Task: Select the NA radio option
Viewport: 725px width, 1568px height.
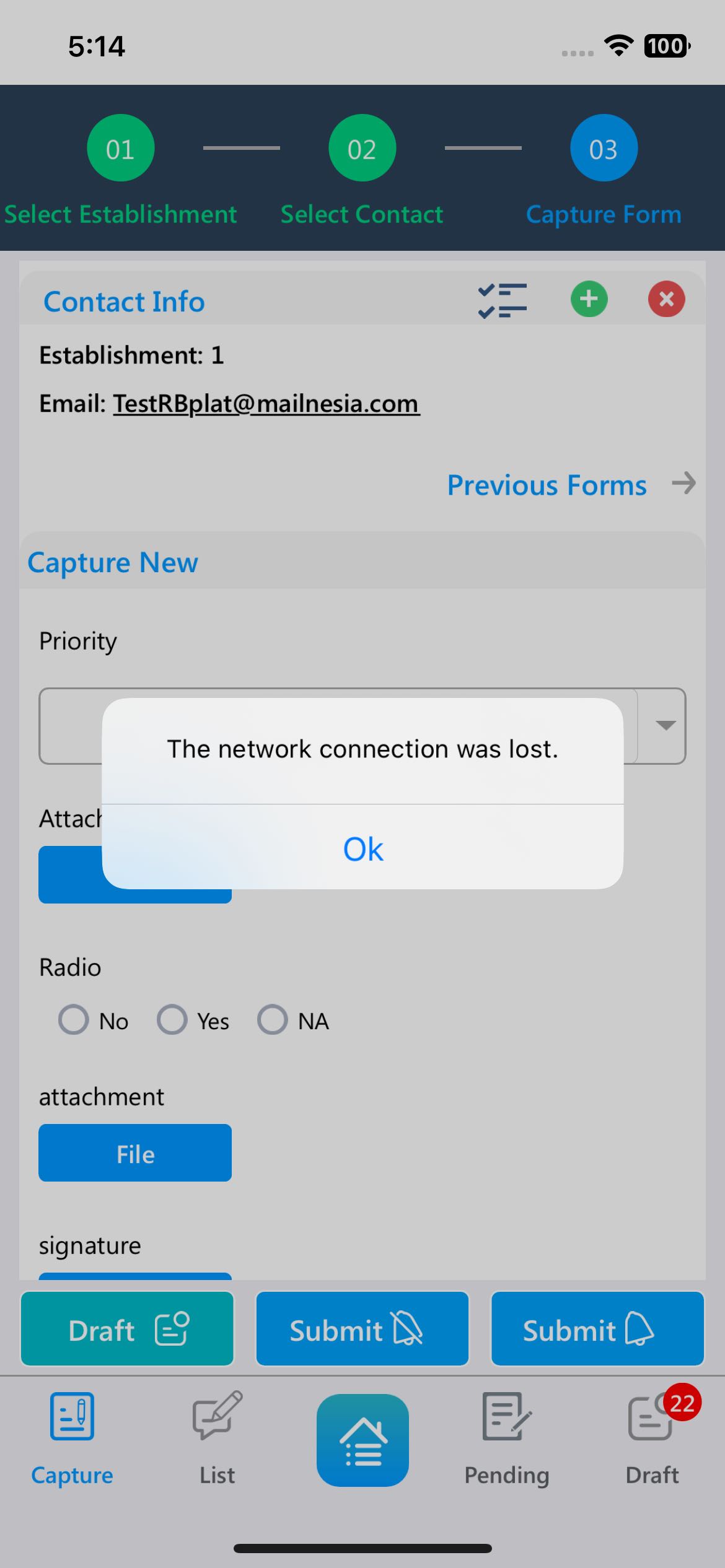Action: pos(273,1019)
